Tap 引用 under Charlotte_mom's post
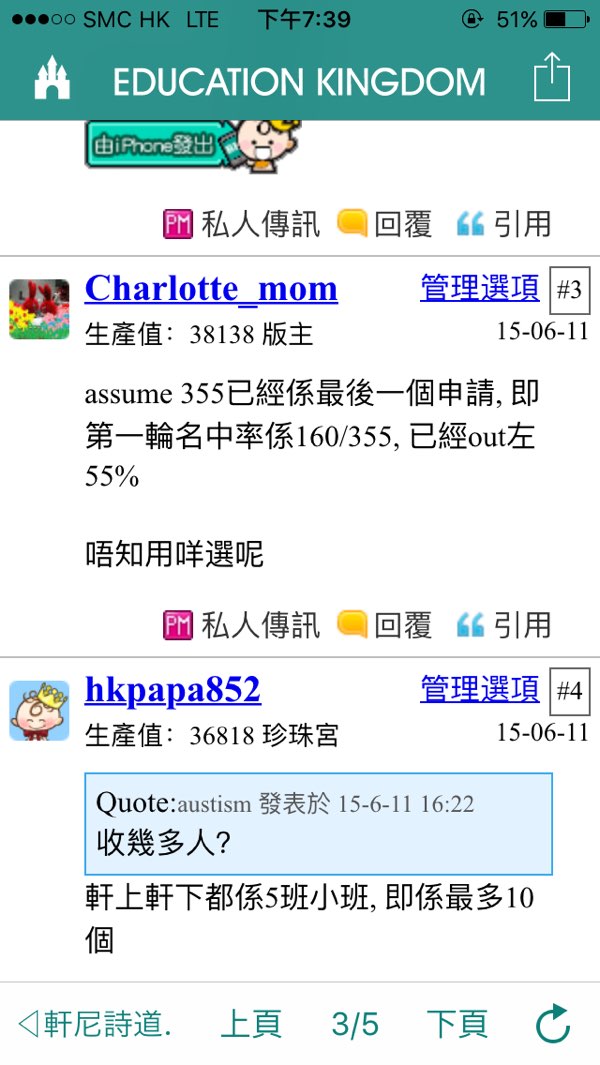Screen dimensions: 600x1065 point(503,625)
